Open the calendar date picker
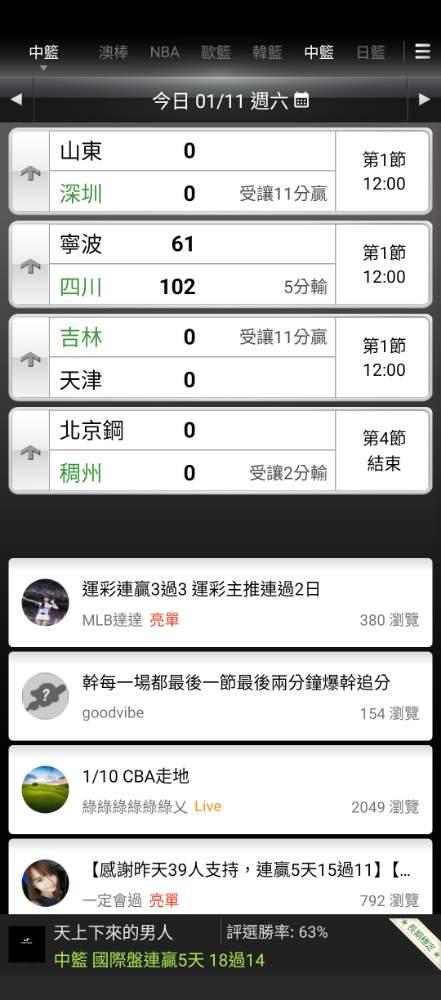 (302, 100)
